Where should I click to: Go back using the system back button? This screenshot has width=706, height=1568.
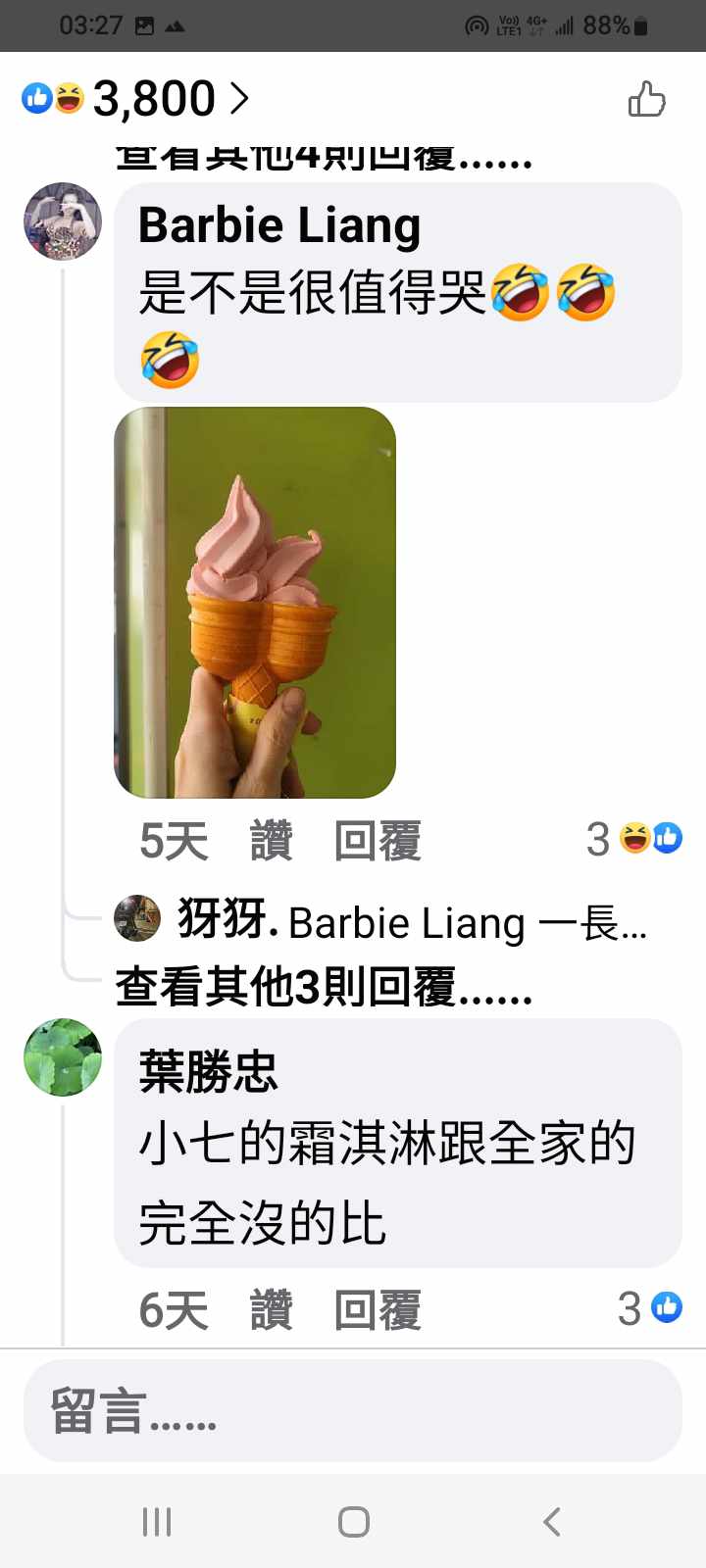[551, 1521]
